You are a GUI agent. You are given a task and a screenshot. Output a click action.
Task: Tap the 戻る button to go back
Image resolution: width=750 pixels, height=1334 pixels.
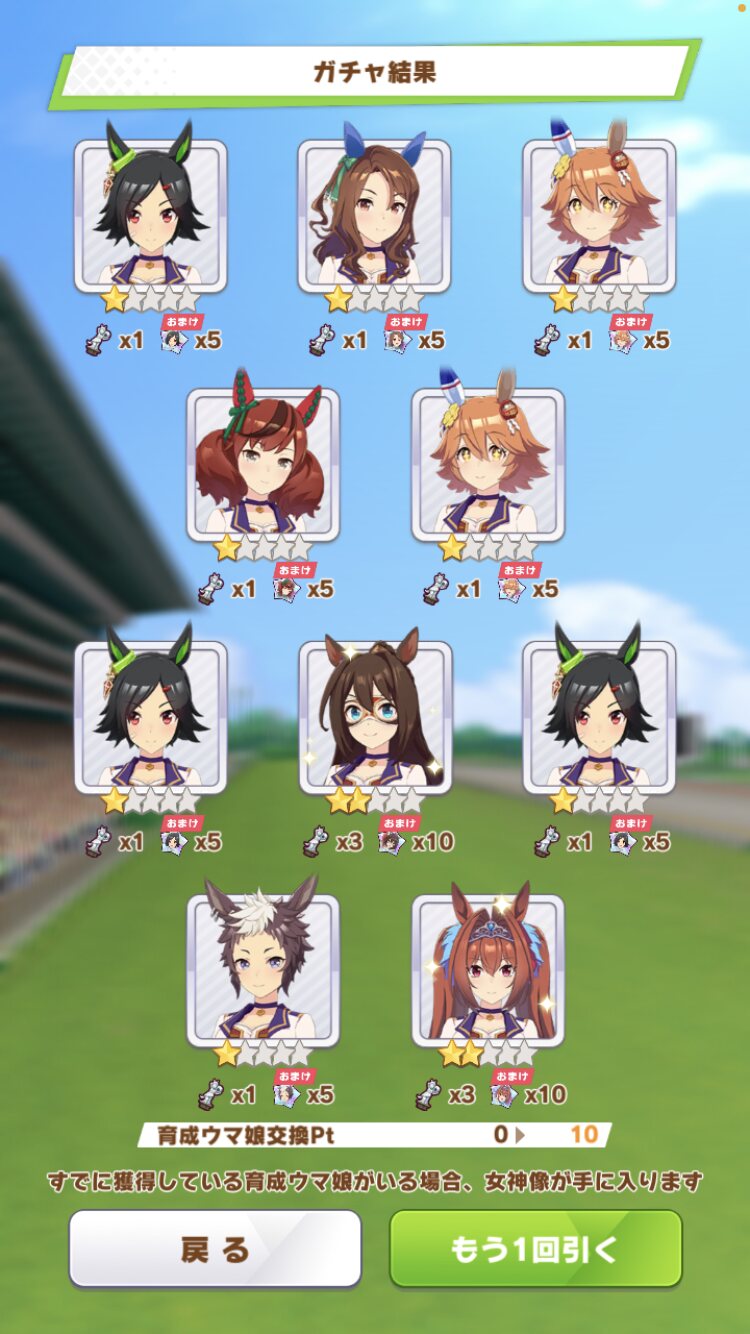[215, 1248]
